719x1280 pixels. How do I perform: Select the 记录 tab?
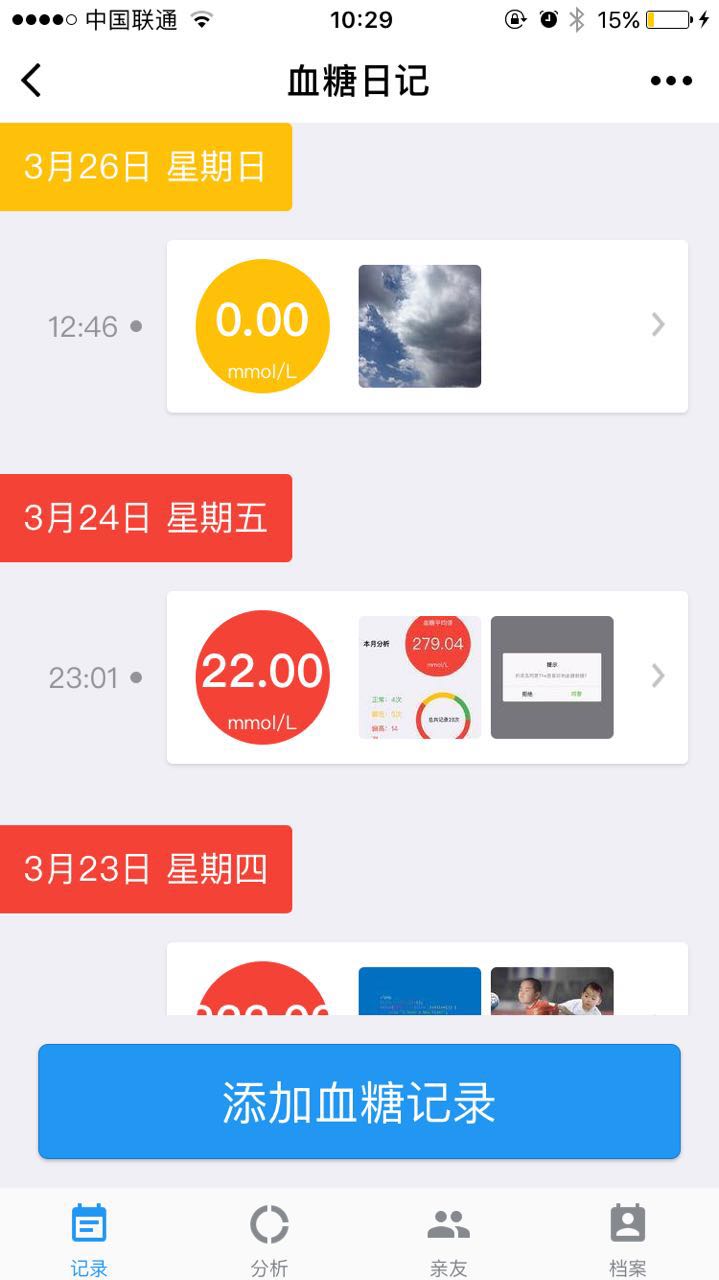89,1238
